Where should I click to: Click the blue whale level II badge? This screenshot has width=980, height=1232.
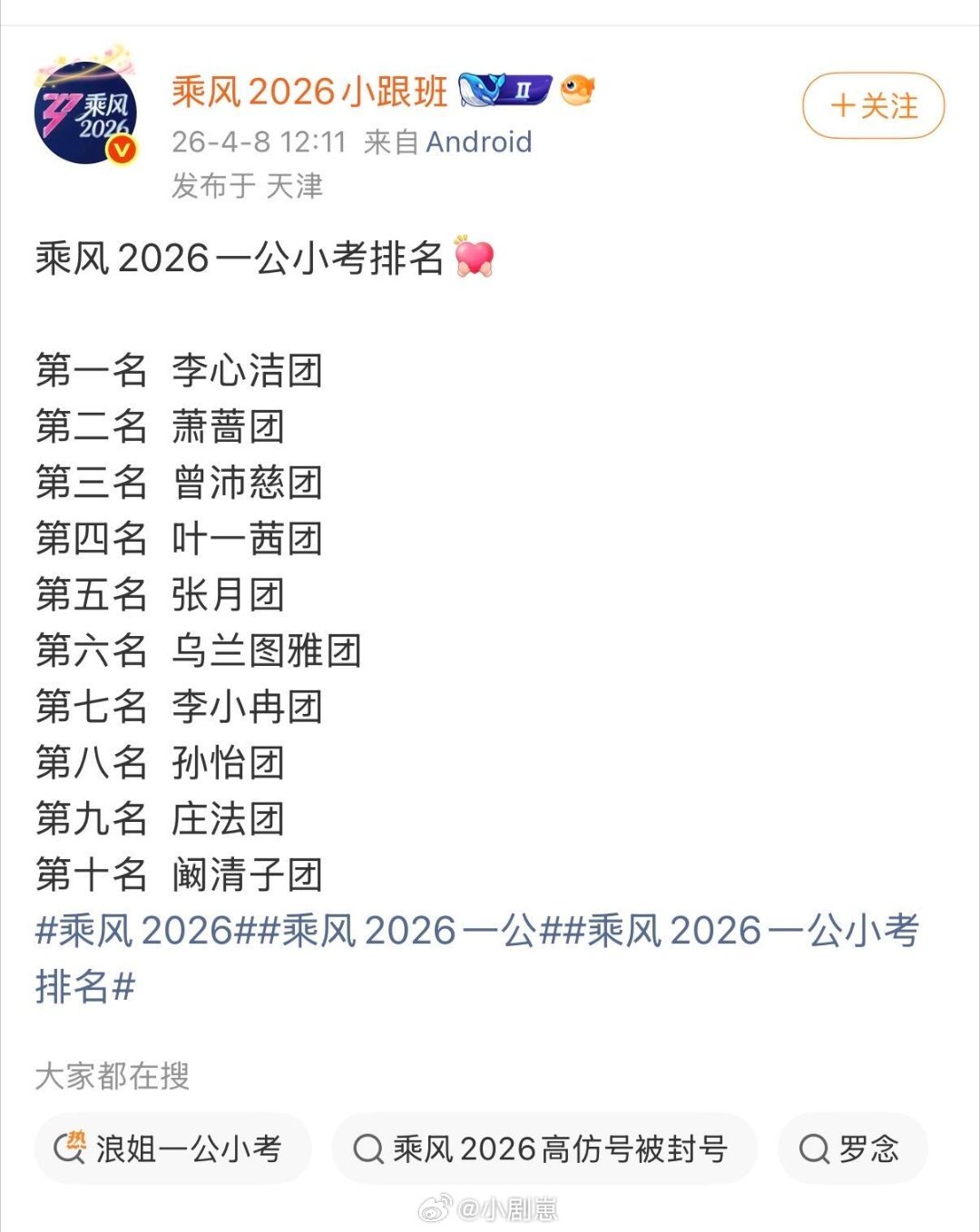coord(504,92)
